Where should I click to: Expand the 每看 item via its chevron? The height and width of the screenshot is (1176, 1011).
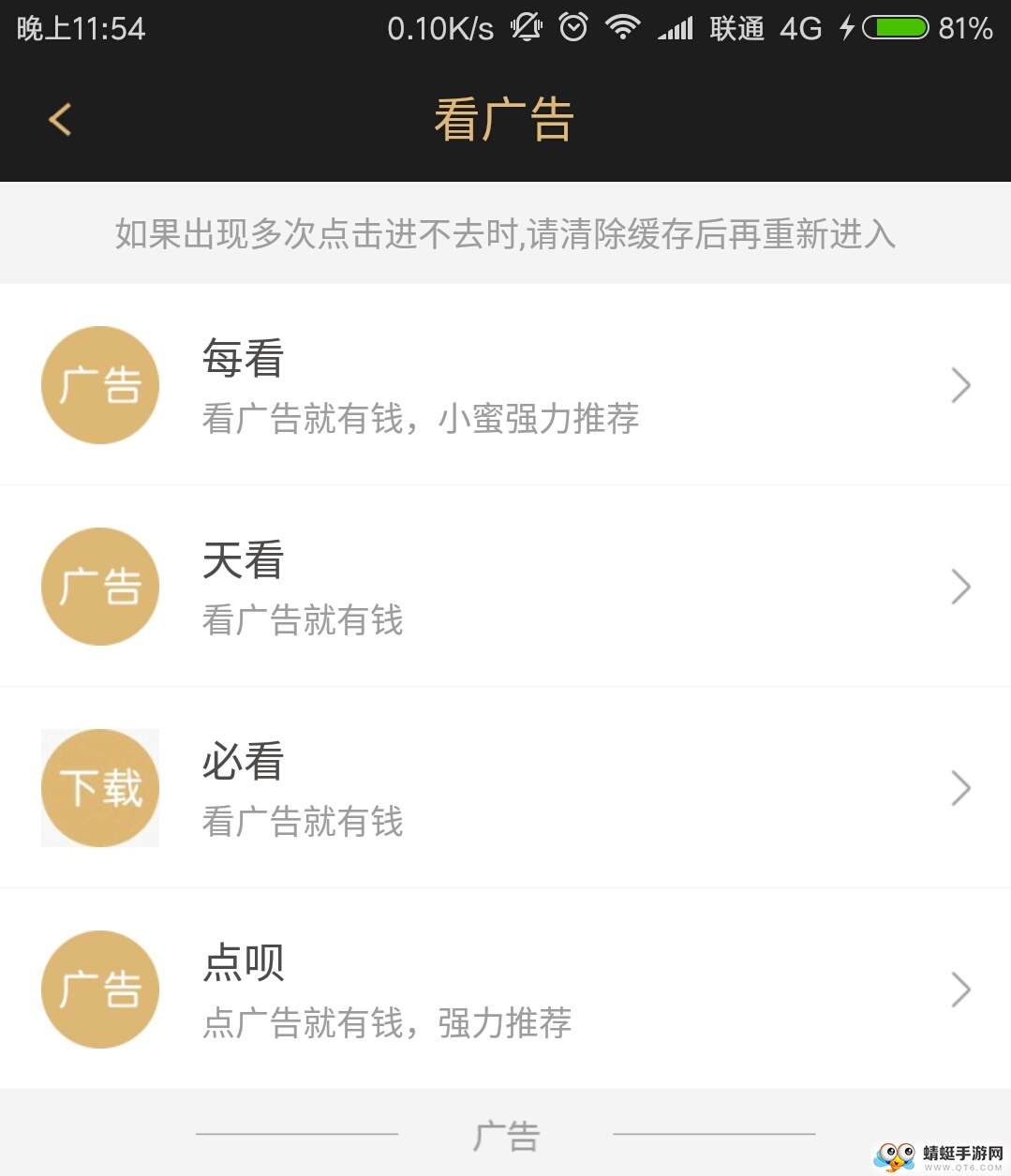[960, 384]
